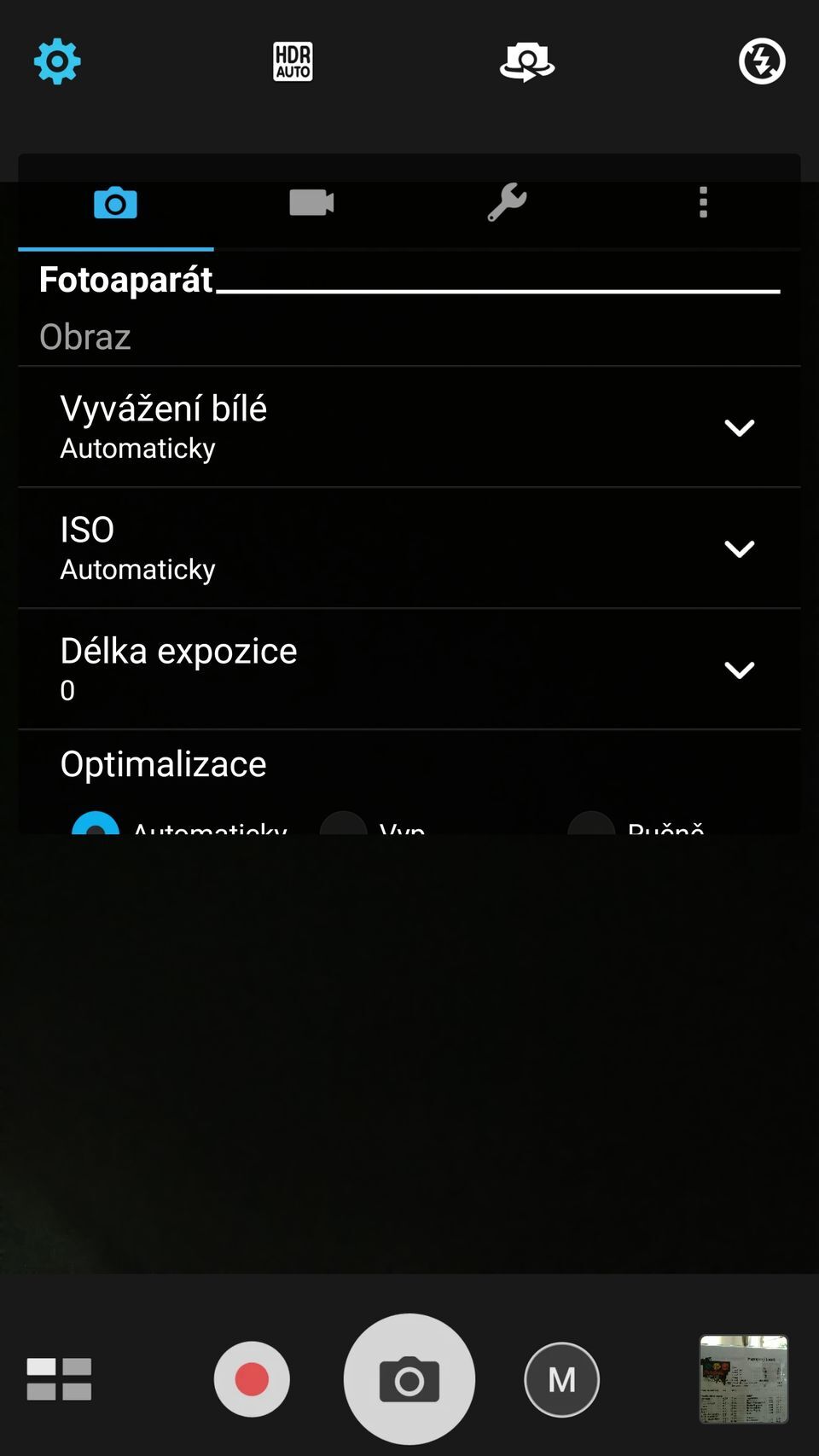
Task: Expand the Vyvážení bílé dropdown
Action: tap(739, 427)
